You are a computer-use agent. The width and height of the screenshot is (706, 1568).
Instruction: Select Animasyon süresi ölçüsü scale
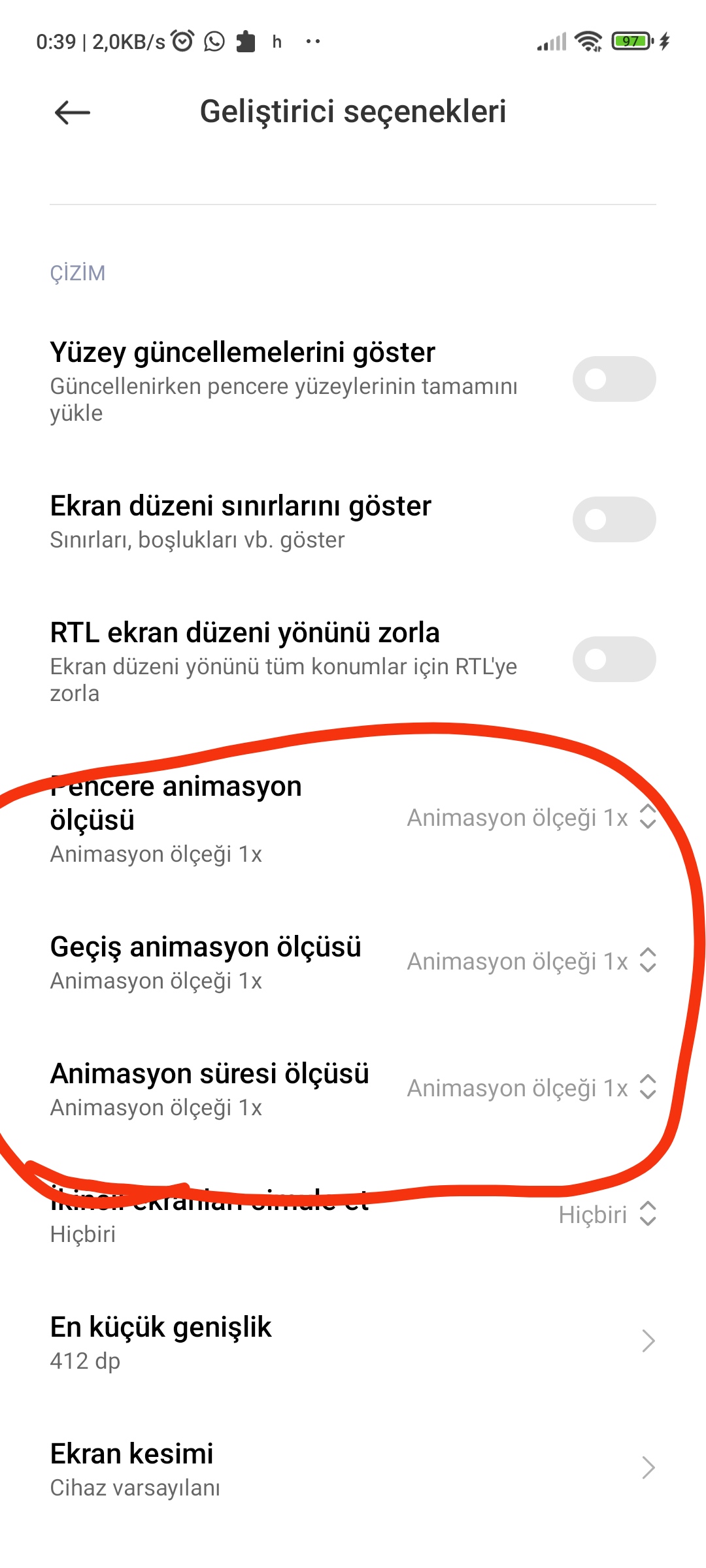tap(531, 1088)
